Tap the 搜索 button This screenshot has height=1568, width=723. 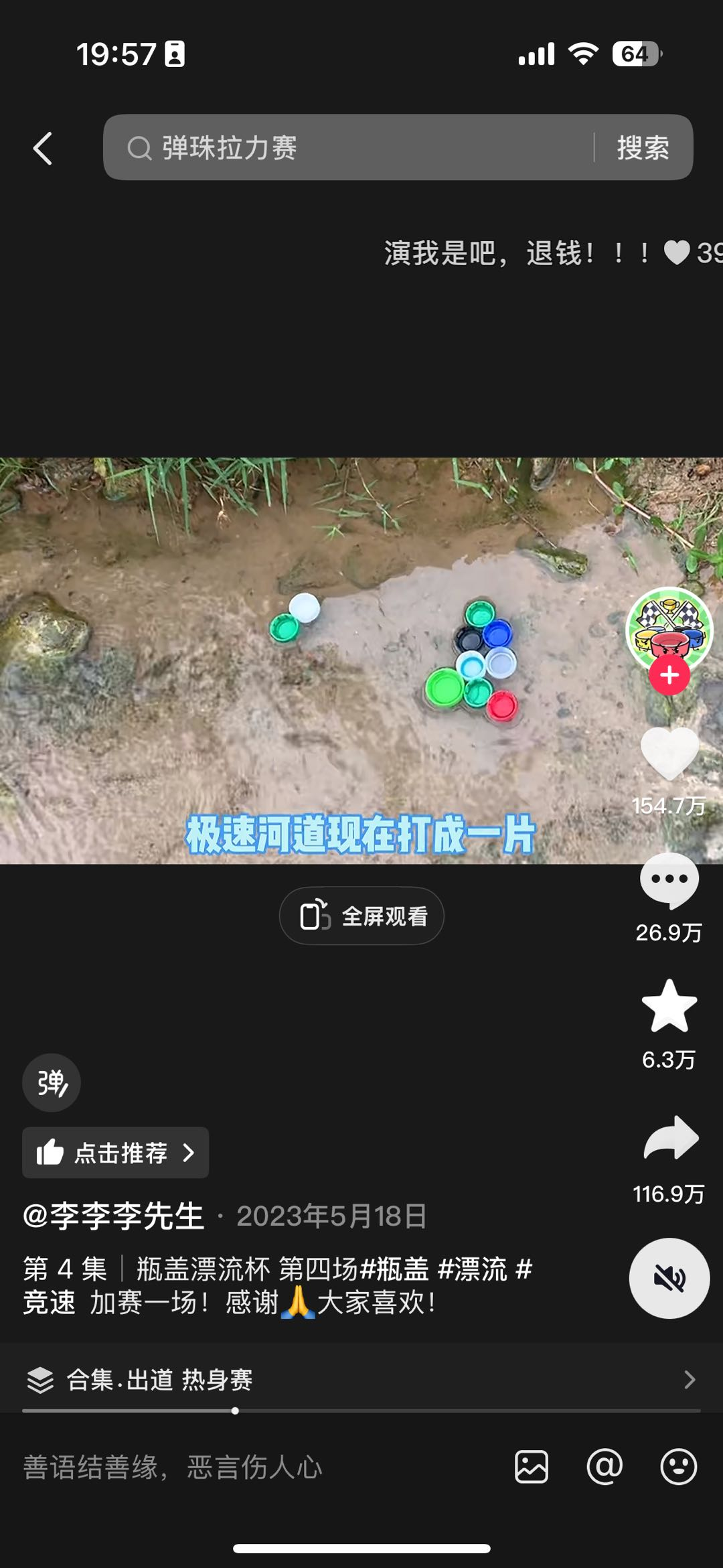(x=643, y=147)
